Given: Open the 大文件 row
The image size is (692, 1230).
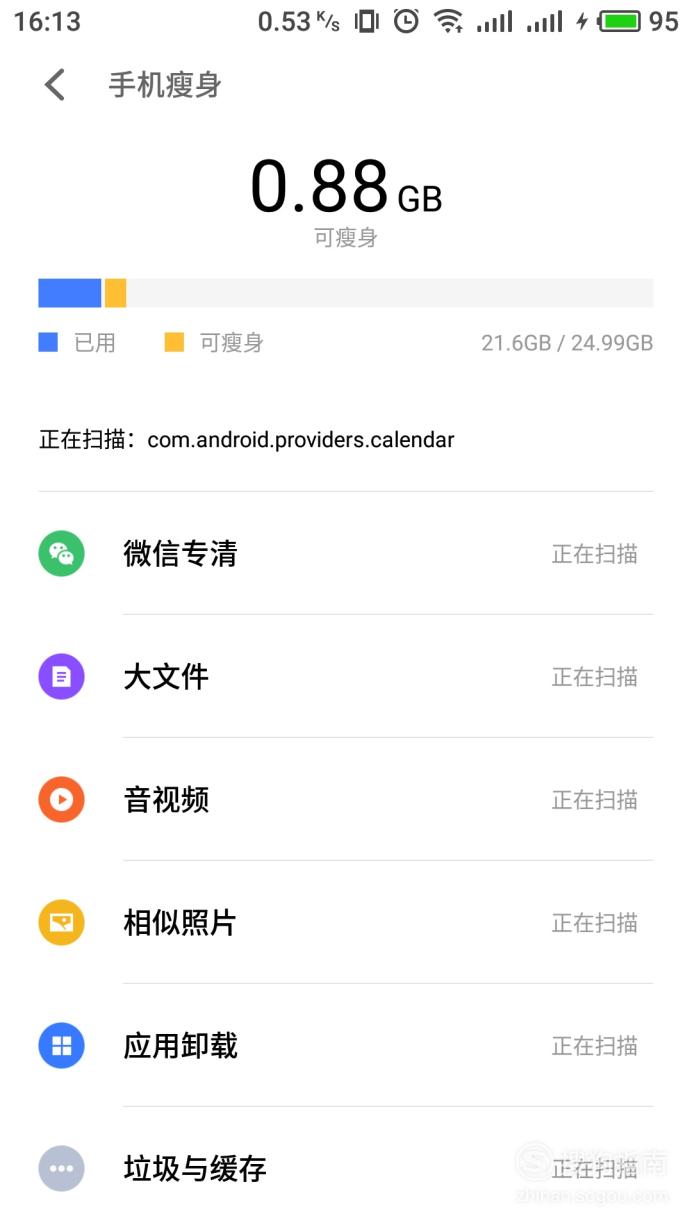Looking at the screenshot, I should coord(346,676).
